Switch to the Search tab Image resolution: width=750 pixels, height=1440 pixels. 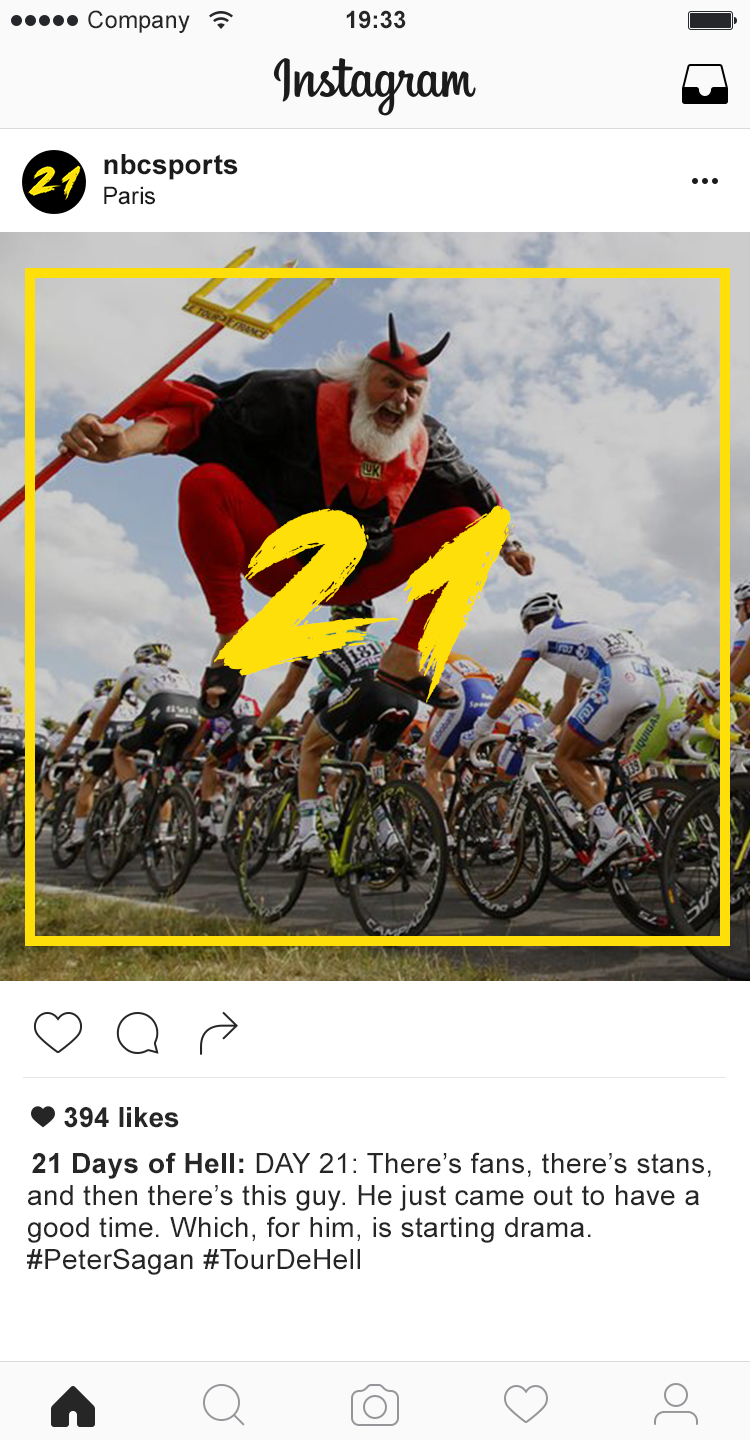[x=223, y=1404]
